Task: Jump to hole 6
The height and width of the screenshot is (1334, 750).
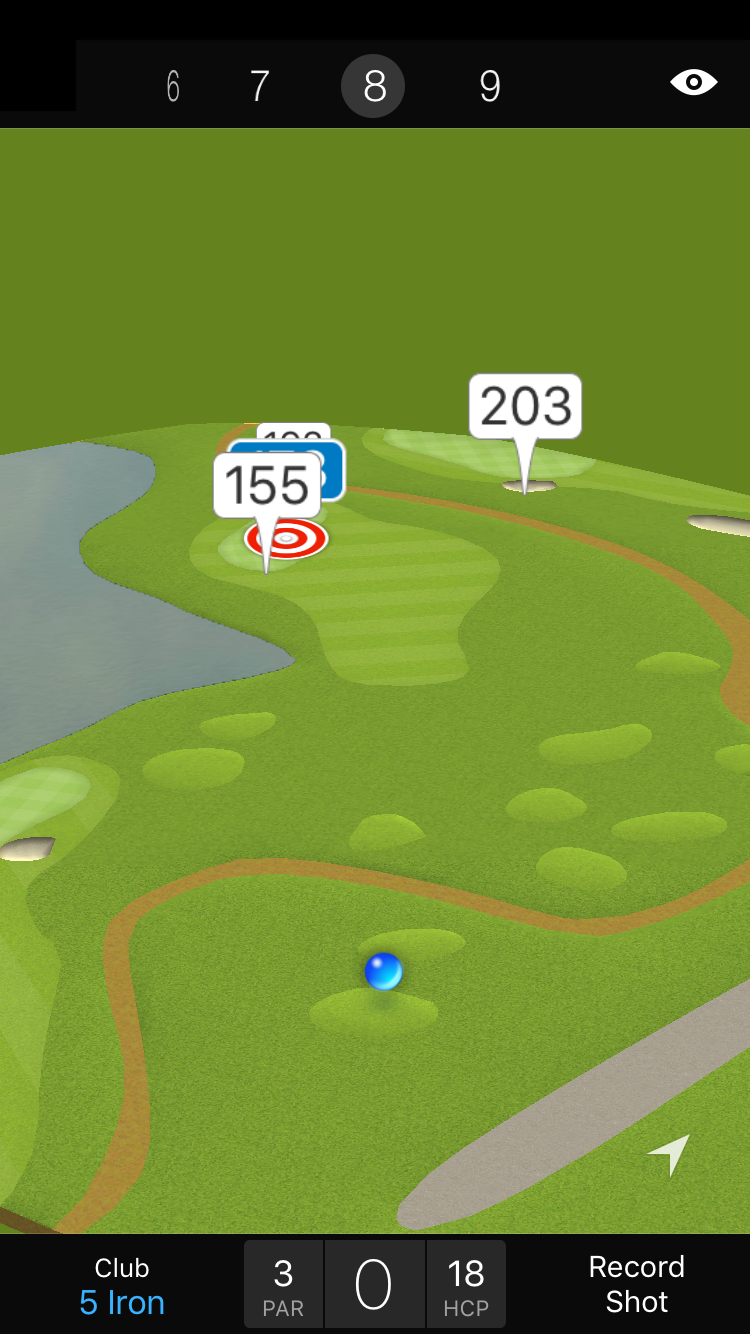Action: point(173,87)
